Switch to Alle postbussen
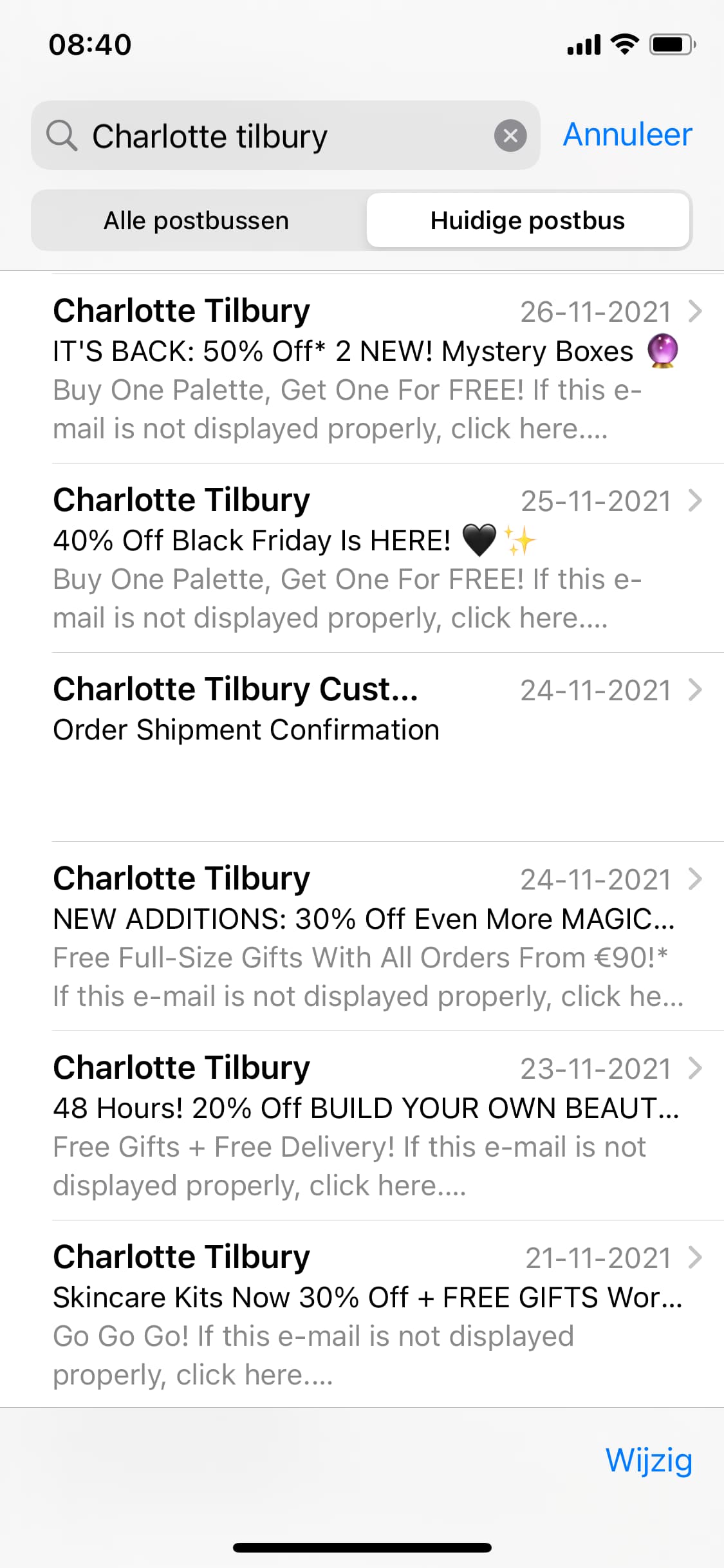 point(196,221)
